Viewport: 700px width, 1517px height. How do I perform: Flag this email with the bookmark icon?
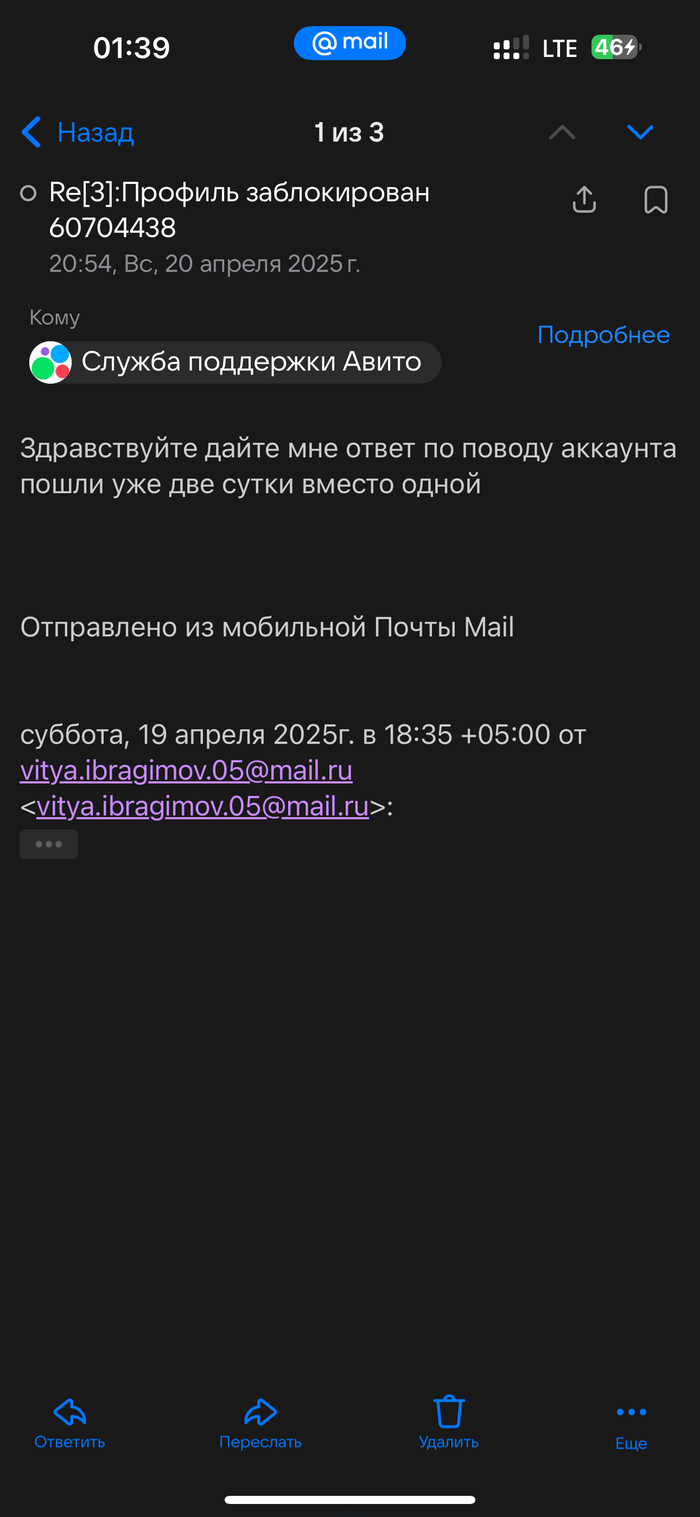[655, 200]
